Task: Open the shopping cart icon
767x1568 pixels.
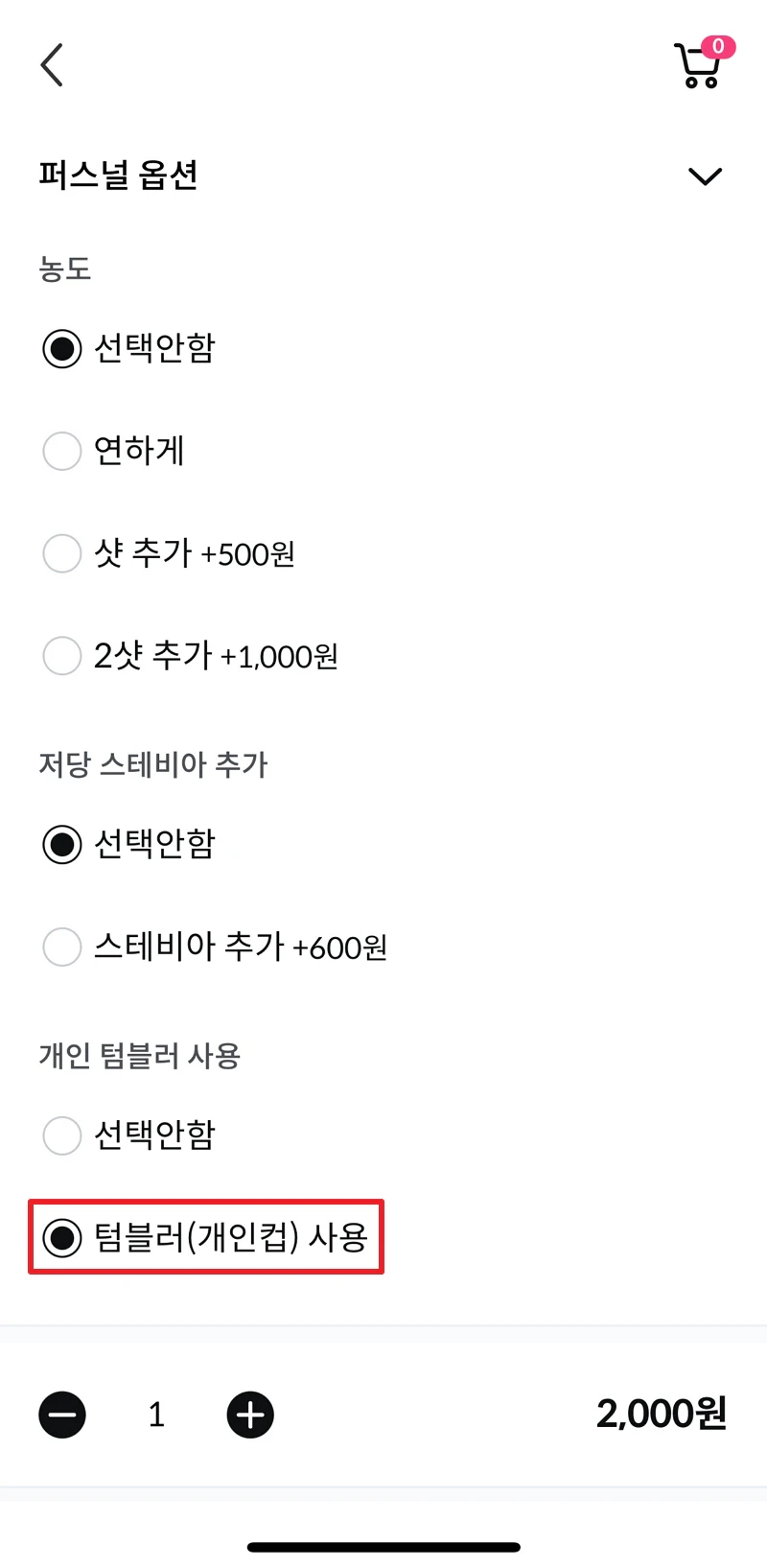Action: pos(695,67)
